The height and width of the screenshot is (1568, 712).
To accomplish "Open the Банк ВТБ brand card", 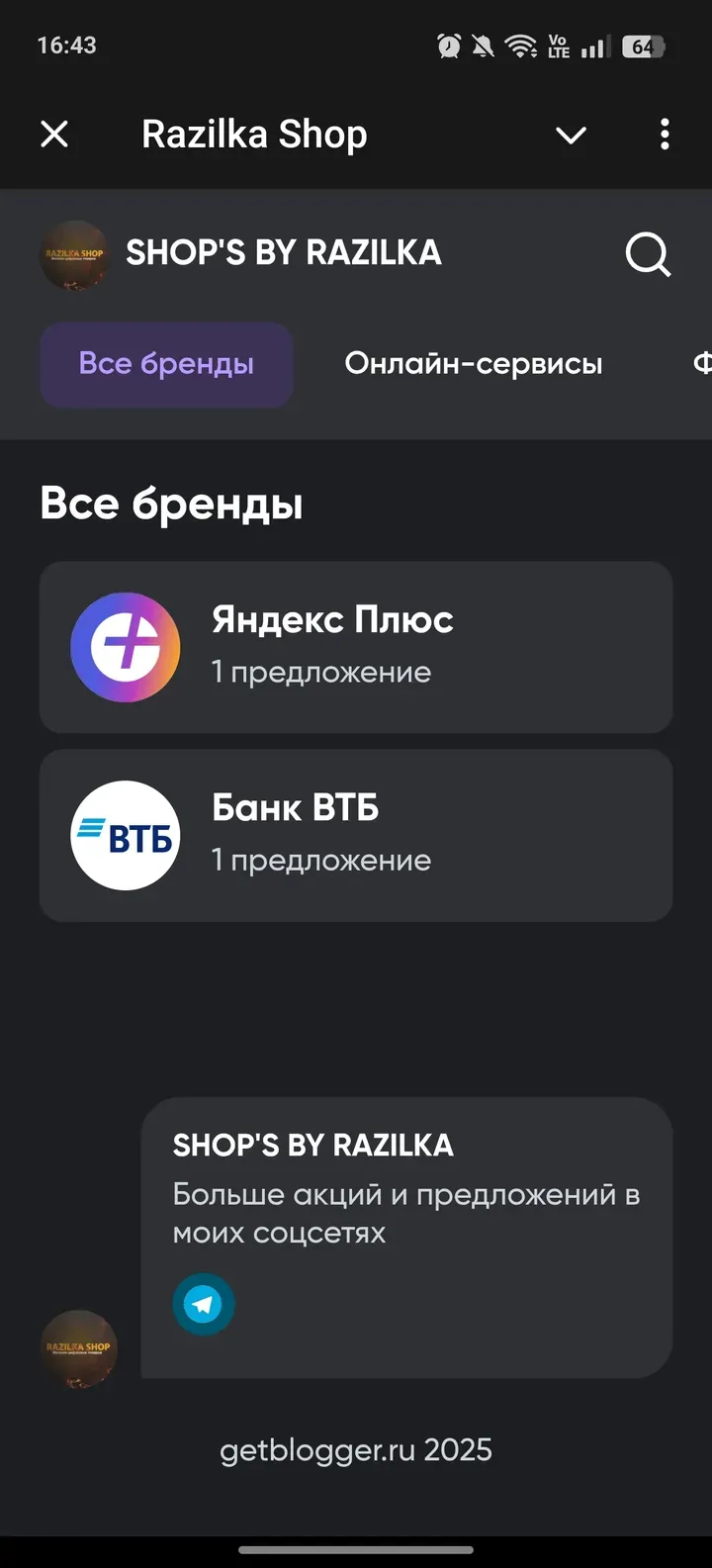I will pyautogui.click(x=356, y=836).
